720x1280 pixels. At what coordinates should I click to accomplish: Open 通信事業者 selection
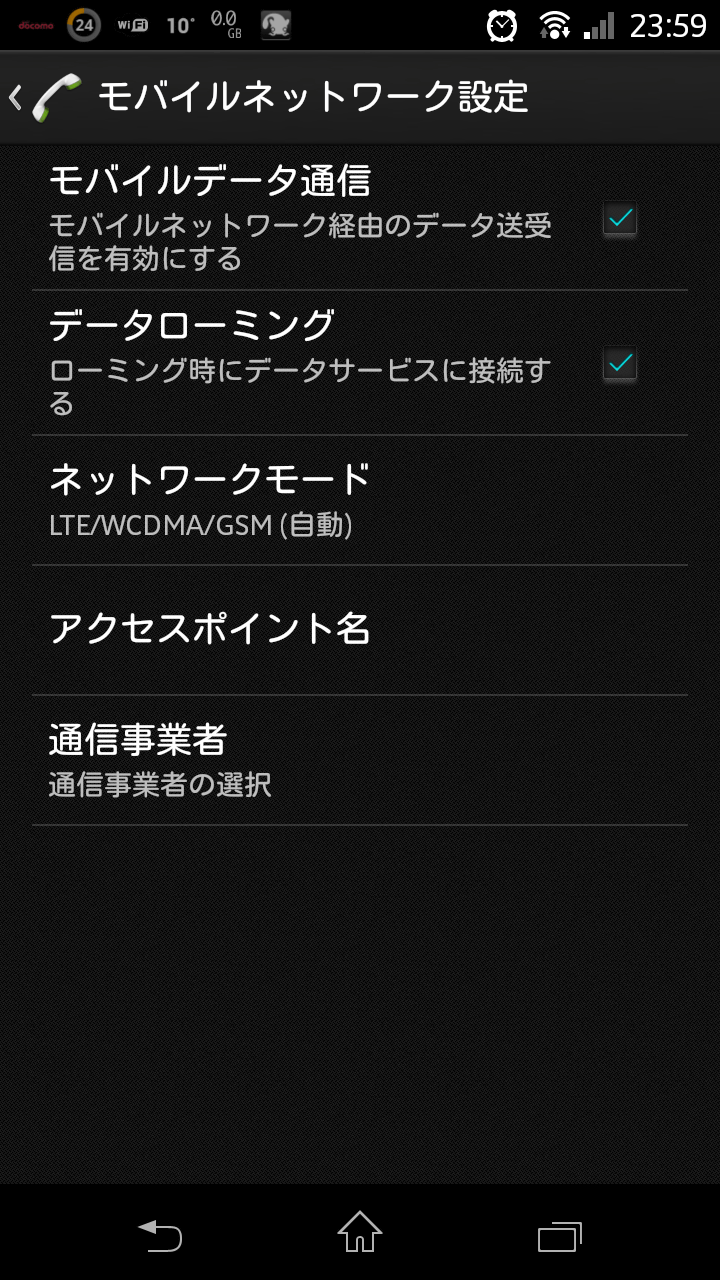tap(360, 760)
